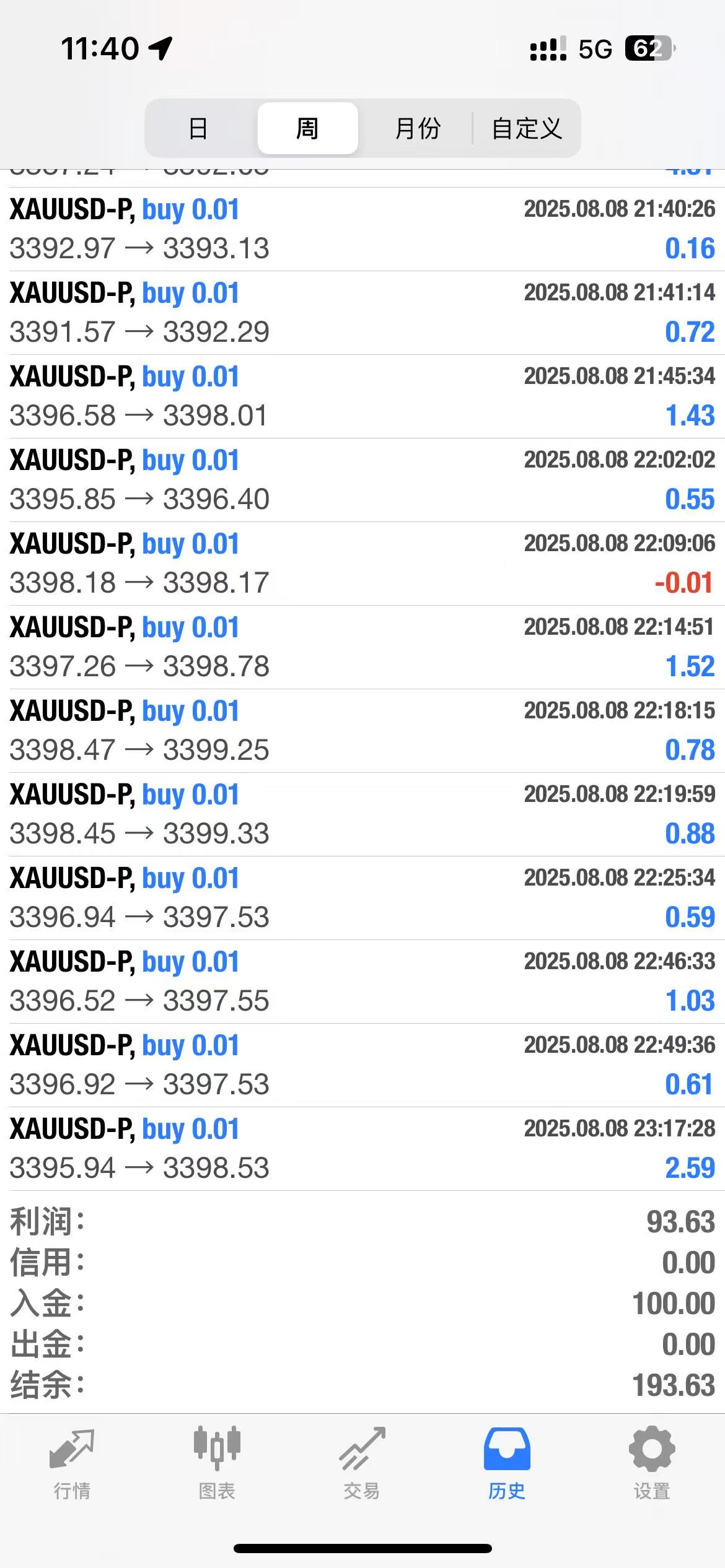This screenshot has height=1568, width=725.
Task: Open the trade closed at 22:49:36
Action: (x=362, y=1065)
